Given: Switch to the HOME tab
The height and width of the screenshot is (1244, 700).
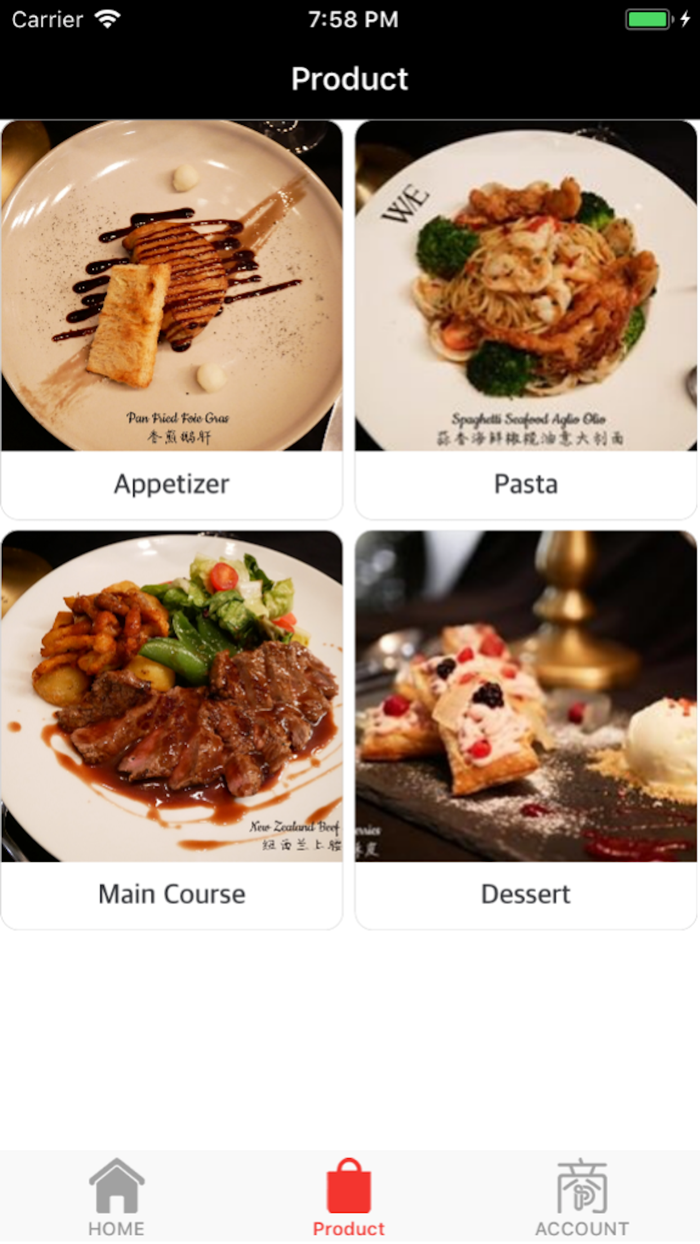Looking at the screenshot, I should [x=116, y=1198].
